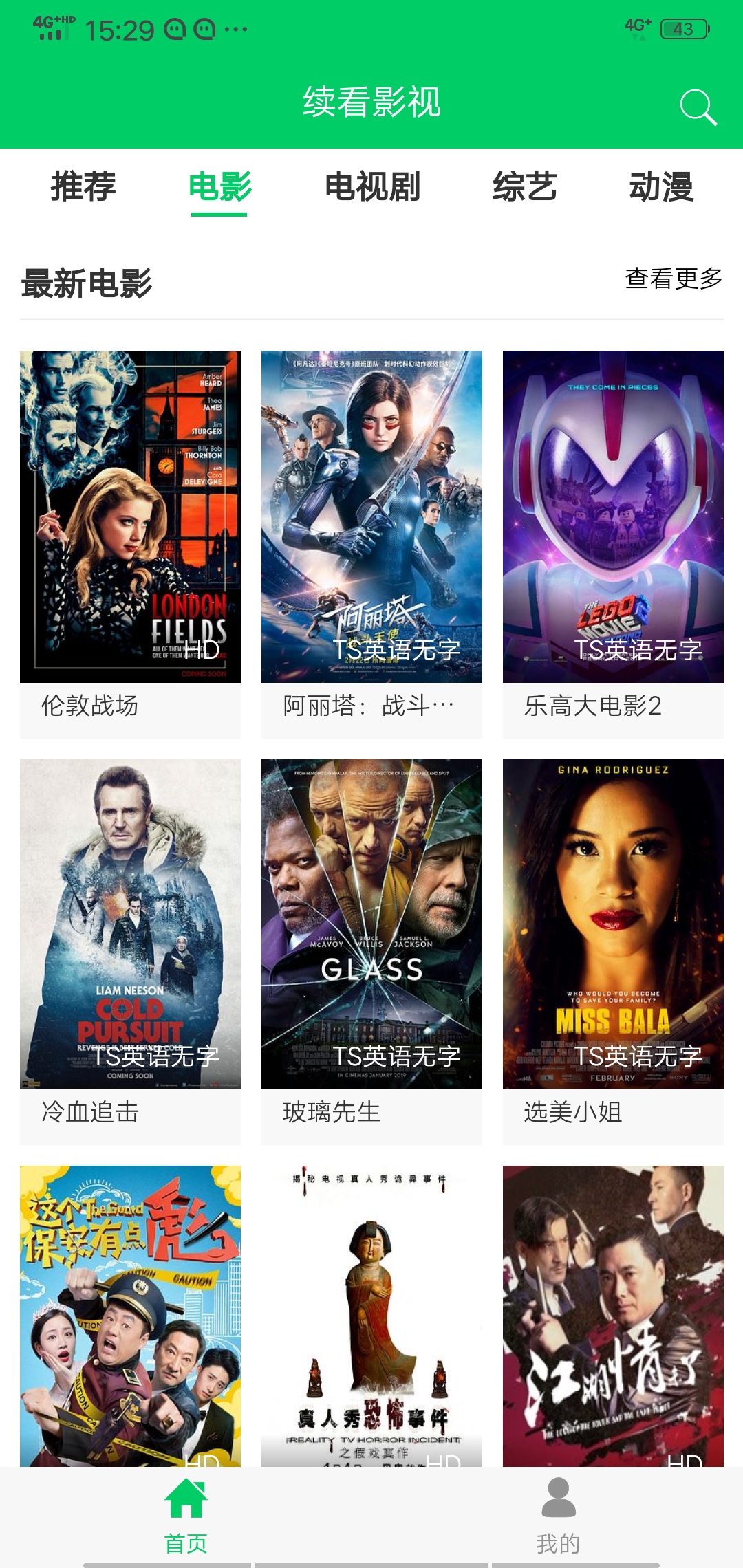Open the movie 乐高大电影2
The height and width of the screenshot is (1568, 743).
(613, 544)
